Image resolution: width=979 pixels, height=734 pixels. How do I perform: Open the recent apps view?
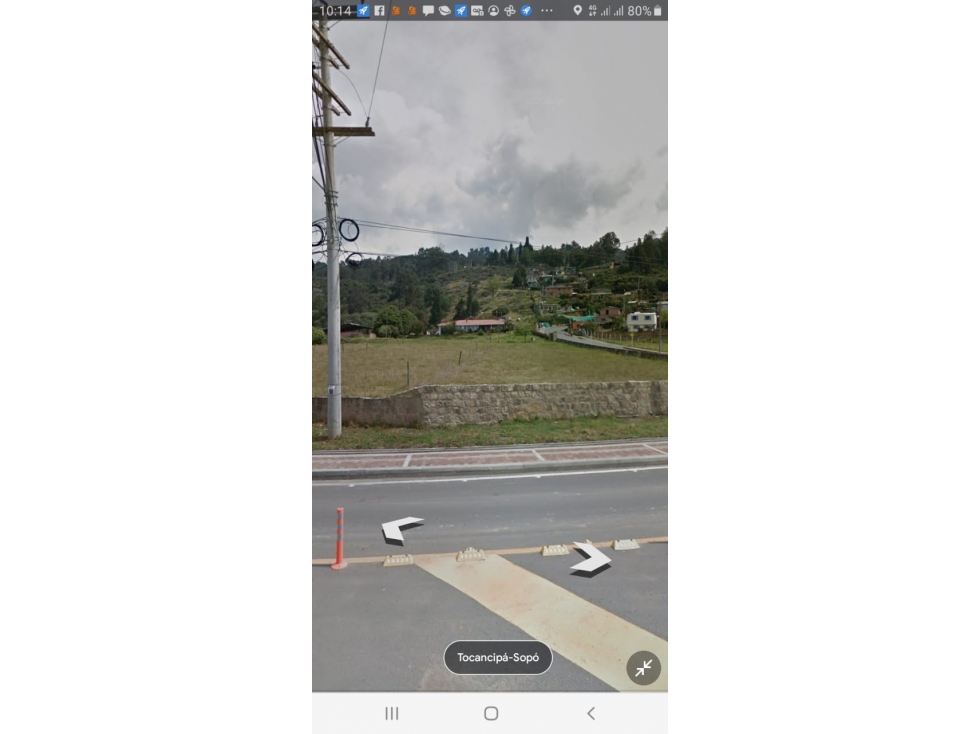tap(392, 713)
